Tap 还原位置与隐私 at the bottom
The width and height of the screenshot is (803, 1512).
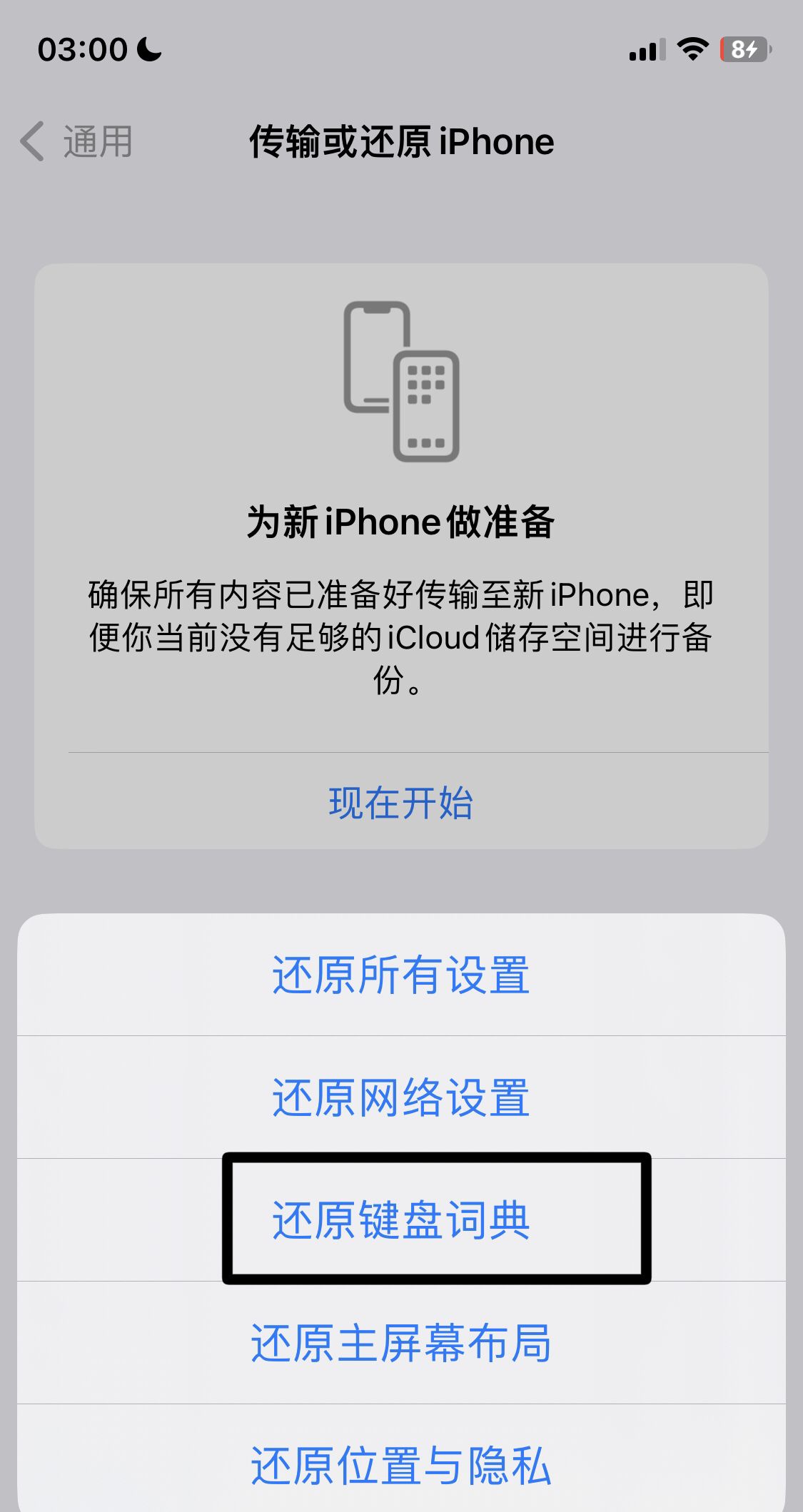(x=401, y=1465)
